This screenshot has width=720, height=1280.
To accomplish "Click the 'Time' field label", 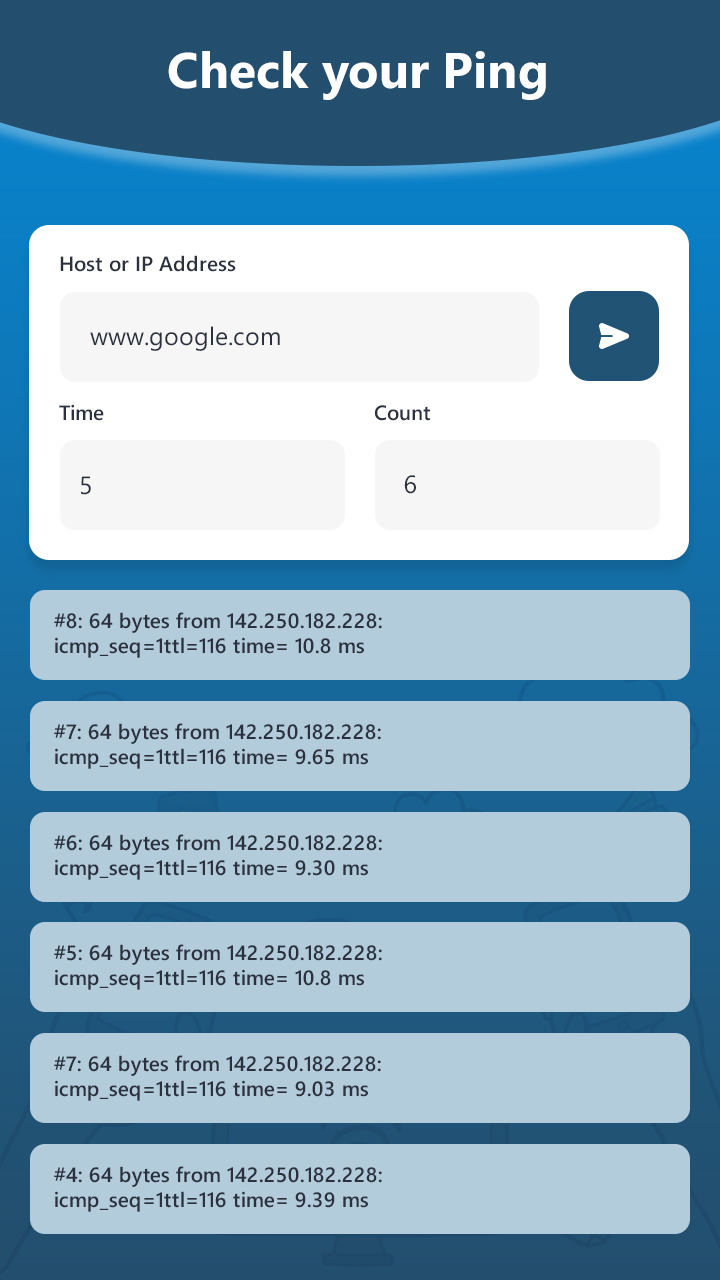I will (81, 413).
